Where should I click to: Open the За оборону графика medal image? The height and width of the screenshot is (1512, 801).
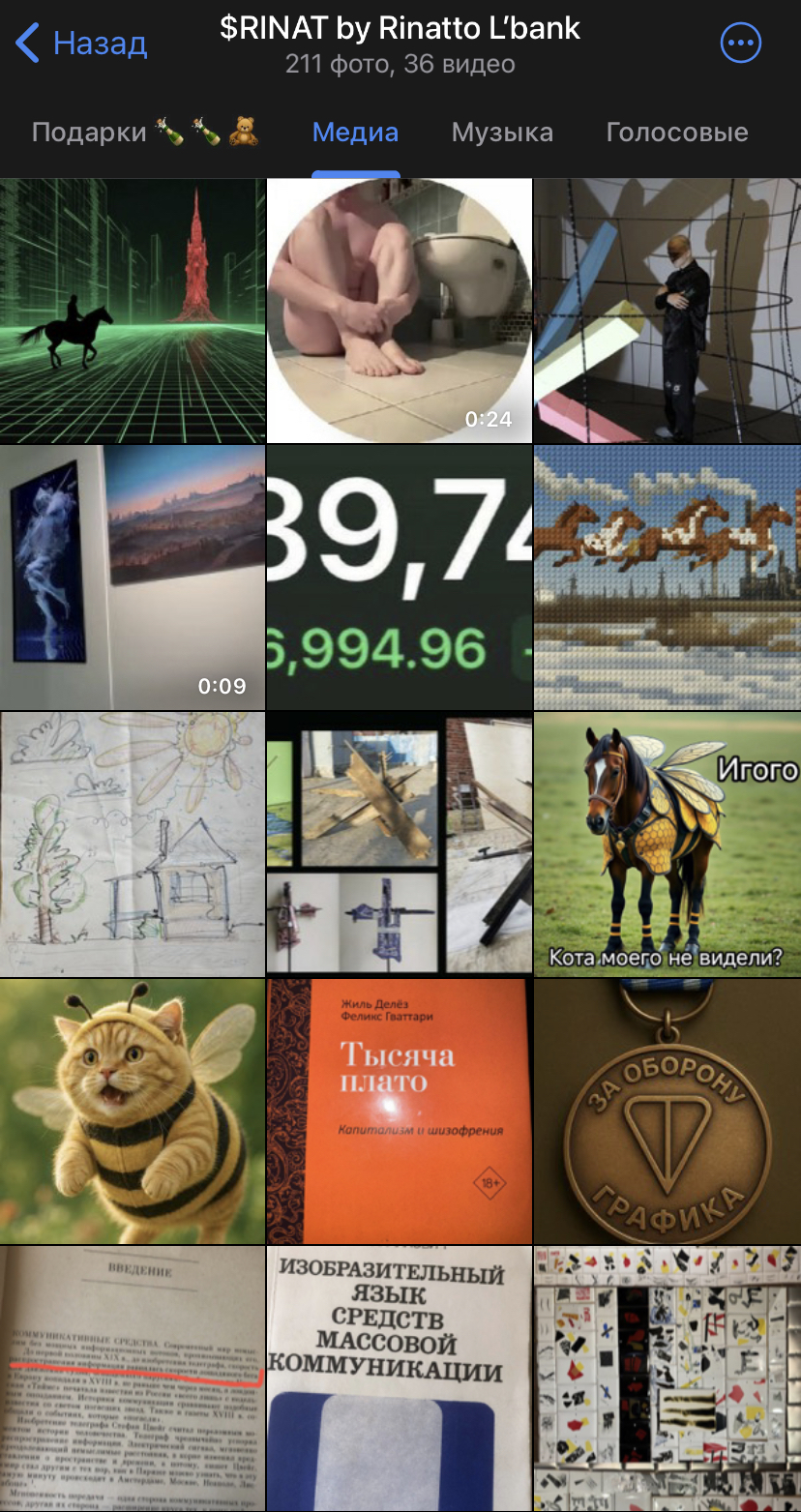tap(667, 1112)
